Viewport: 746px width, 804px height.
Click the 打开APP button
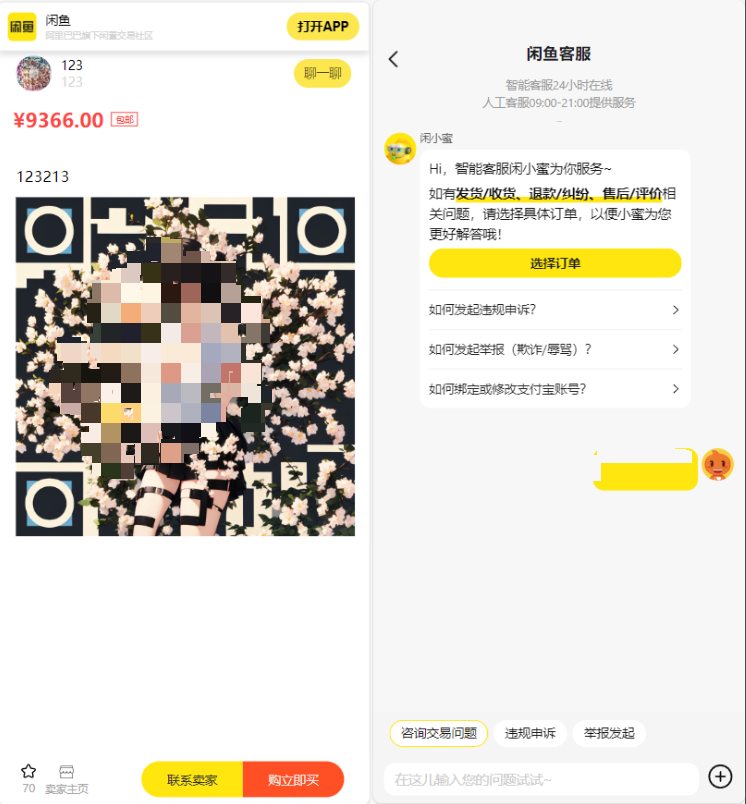point(322,26)
